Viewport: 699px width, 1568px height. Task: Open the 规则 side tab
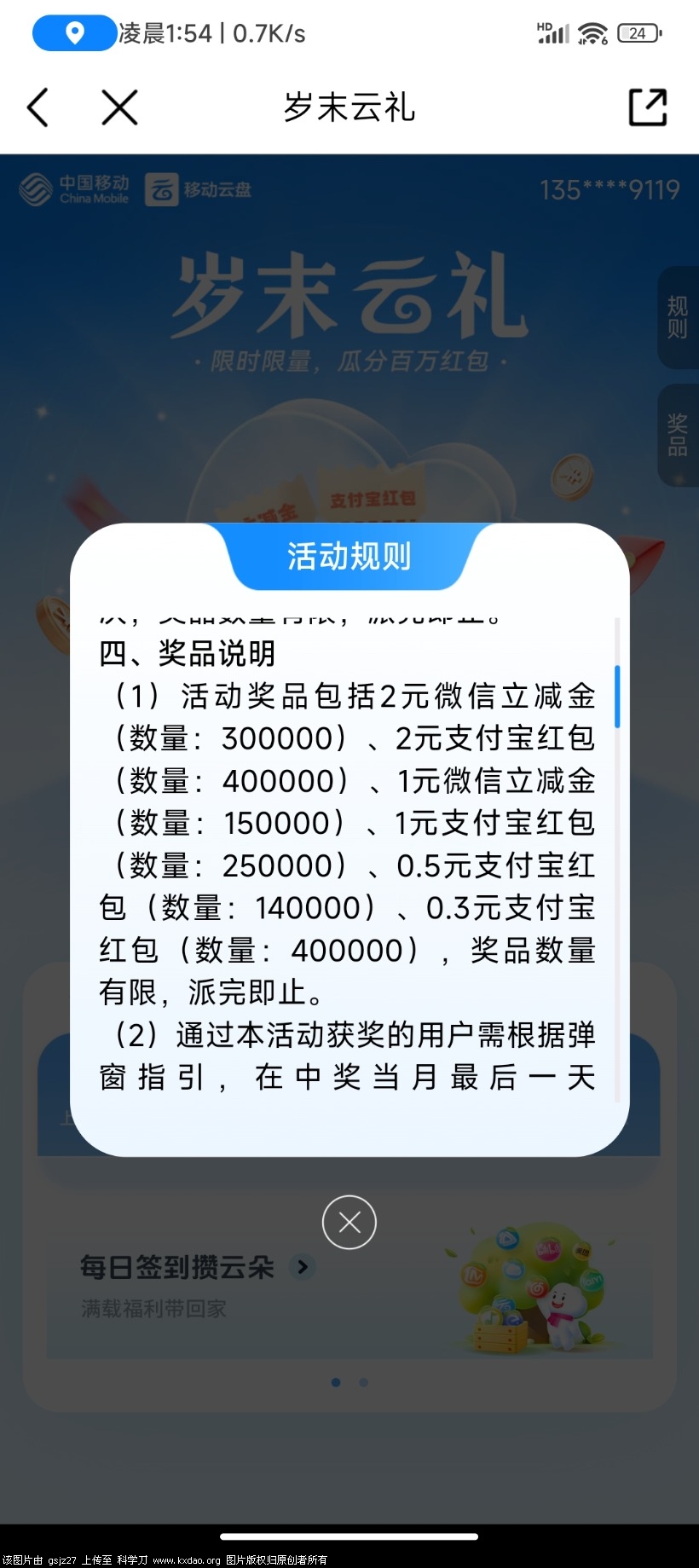678,318
